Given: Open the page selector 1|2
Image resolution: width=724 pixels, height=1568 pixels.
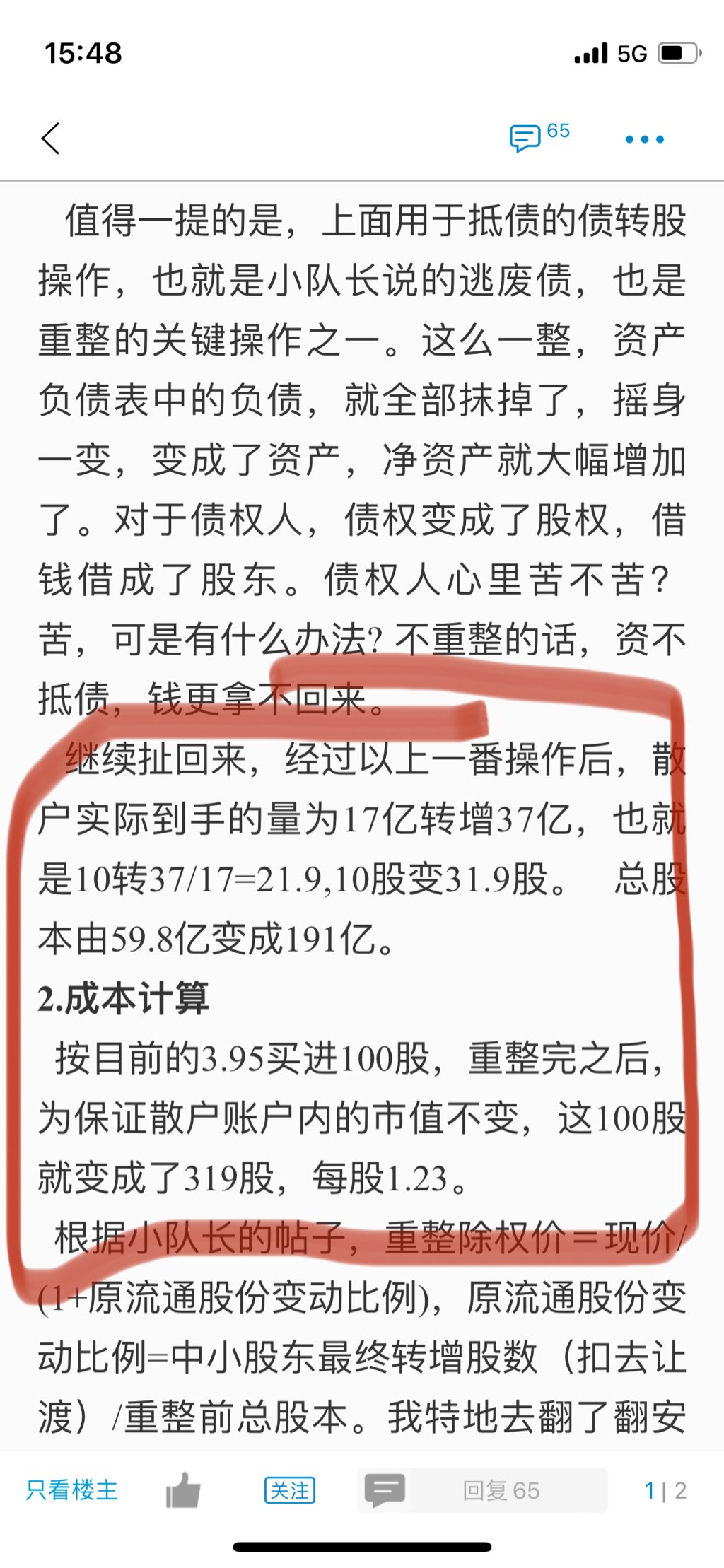Looking at the screenshot, I should tap(665, 1490).
